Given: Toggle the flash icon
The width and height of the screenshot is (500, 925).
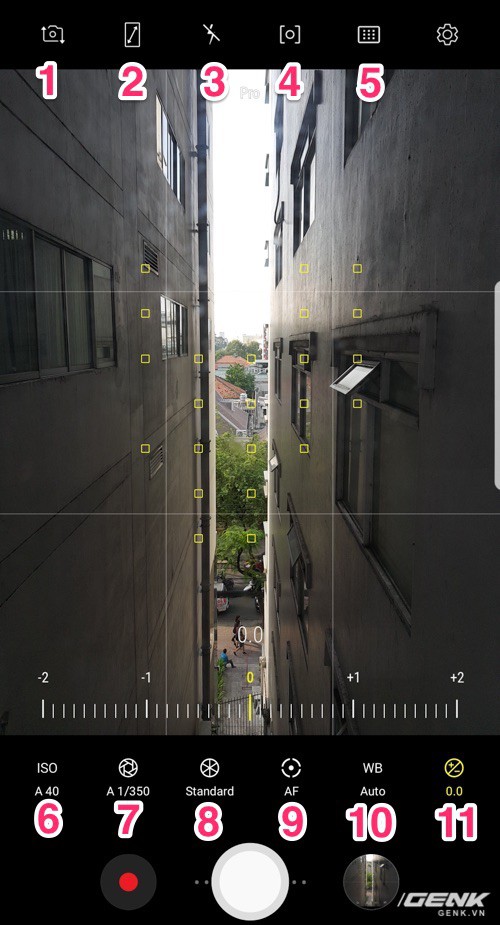Looking at the screenshot, I should 211,34.
